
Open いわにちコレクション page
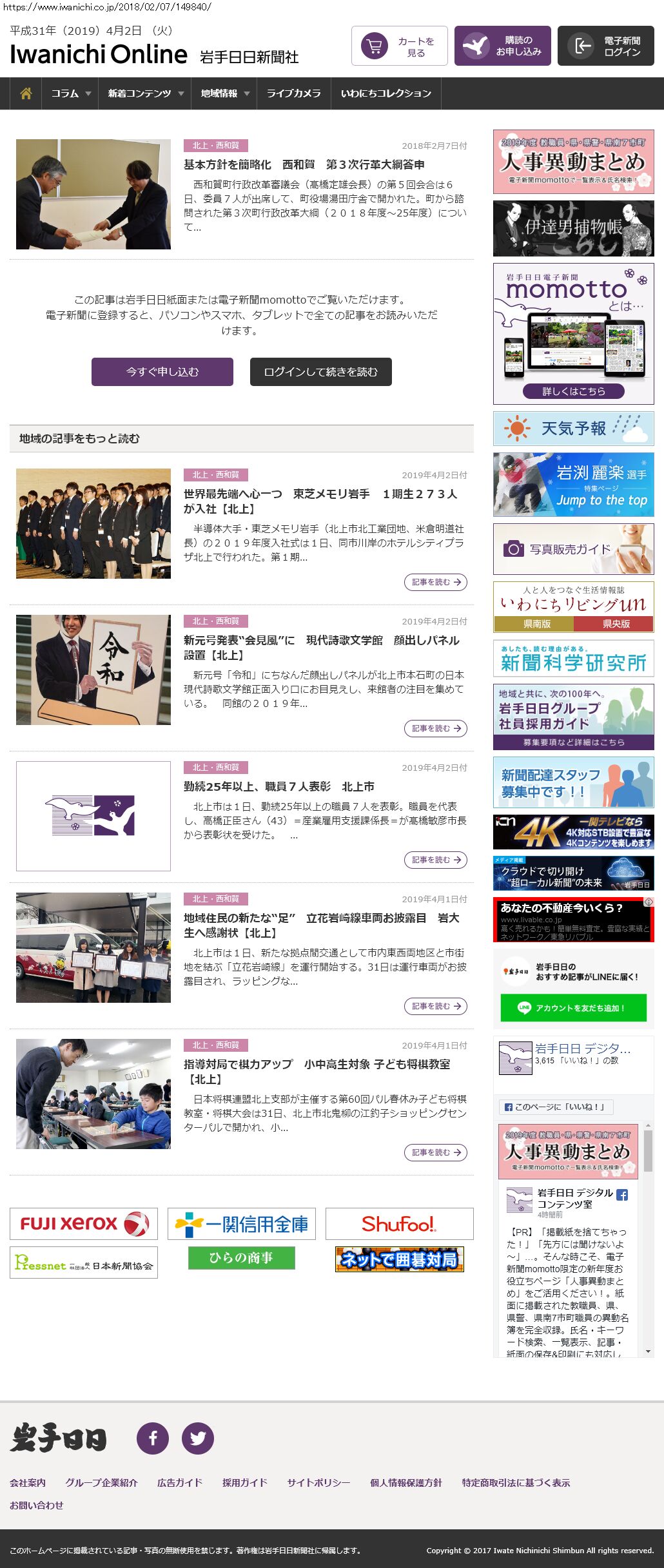coord(386,93)
